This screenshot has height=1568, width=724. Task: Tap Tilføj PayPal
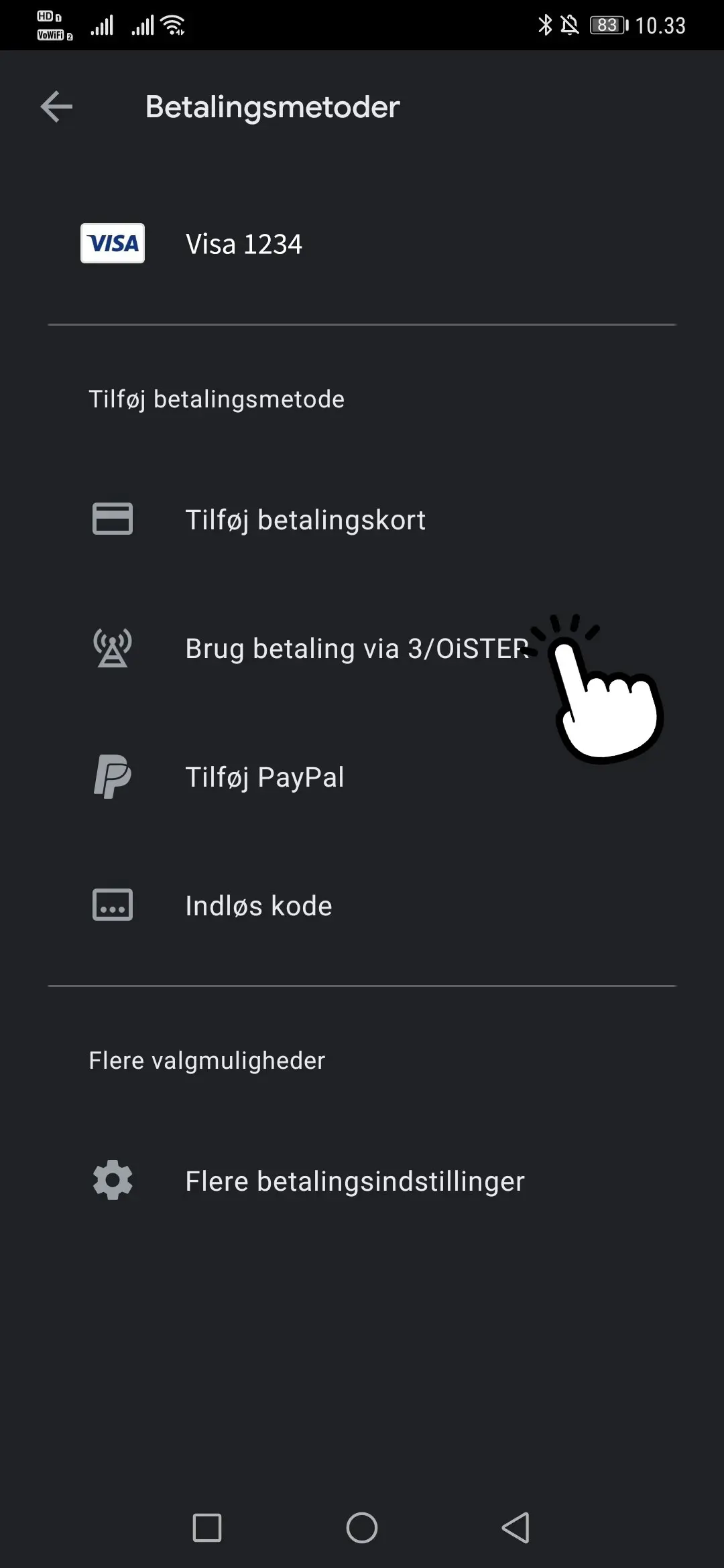pyautogui.click(x=264, y=777)
